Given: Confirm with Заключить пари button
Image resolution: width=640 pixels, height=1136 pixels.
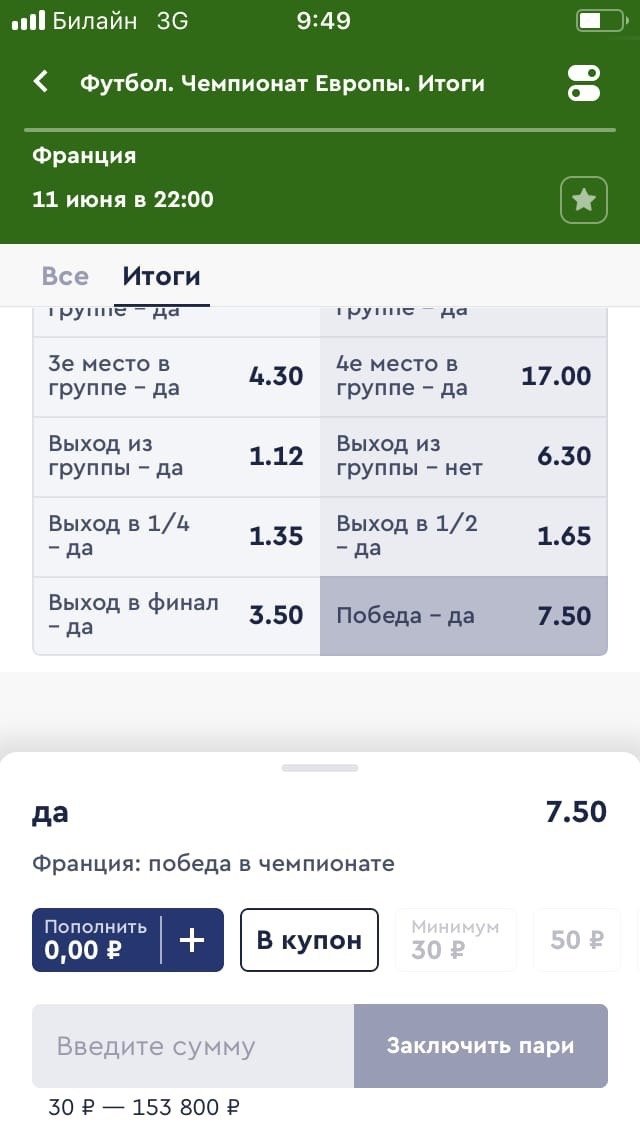Looking at the screenshot, I should click(x=480, y=1046).
